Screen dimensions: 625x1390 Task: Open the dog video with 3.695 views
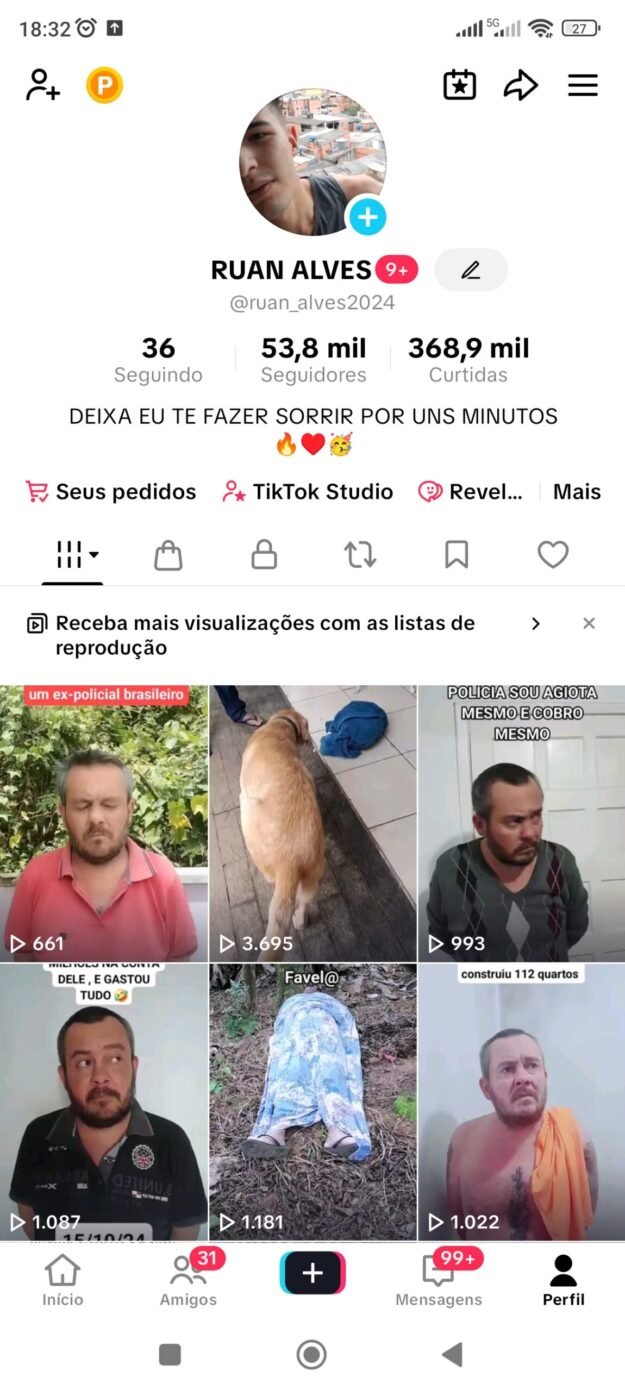tap(312, 822)
